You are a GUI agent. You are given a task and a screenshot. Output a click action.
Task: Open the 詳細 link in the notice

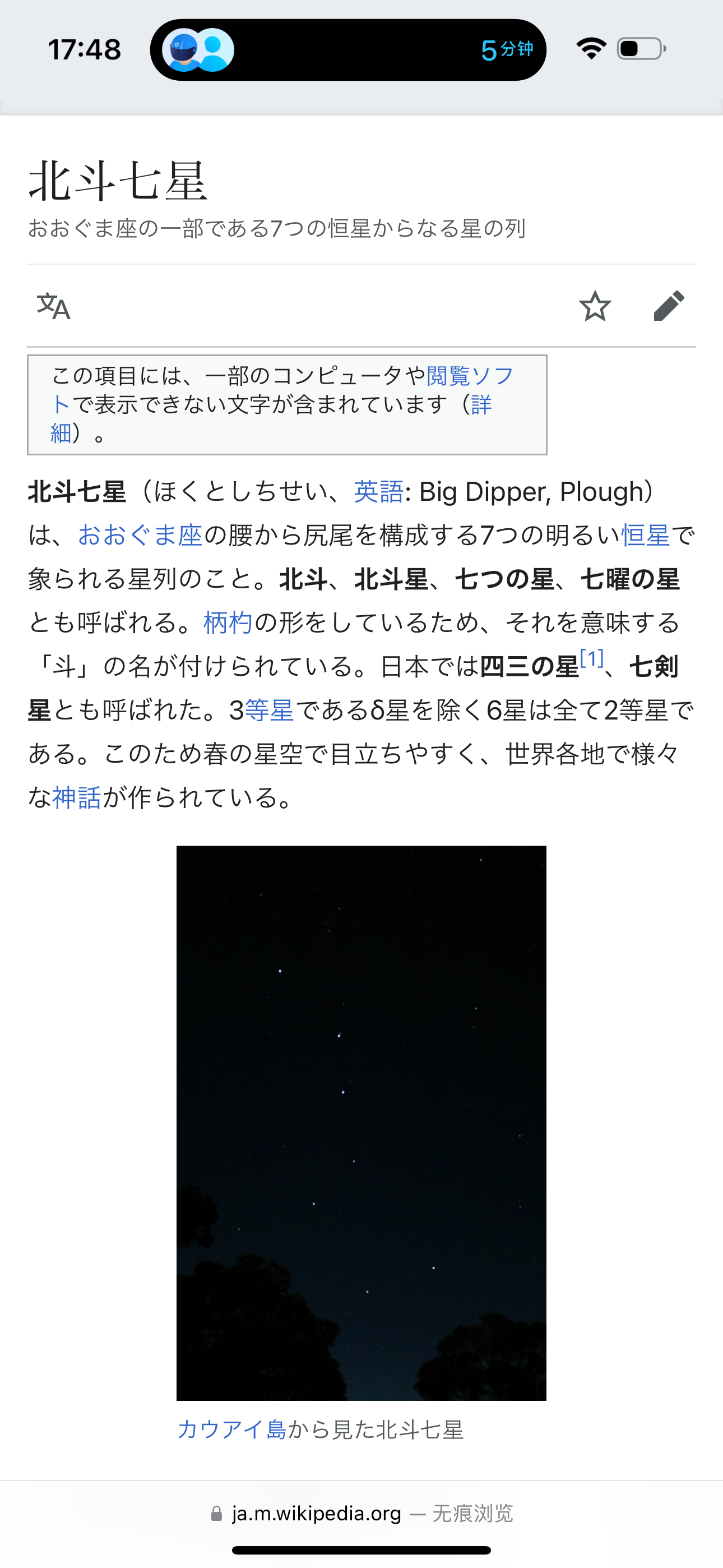click(481, 405)
